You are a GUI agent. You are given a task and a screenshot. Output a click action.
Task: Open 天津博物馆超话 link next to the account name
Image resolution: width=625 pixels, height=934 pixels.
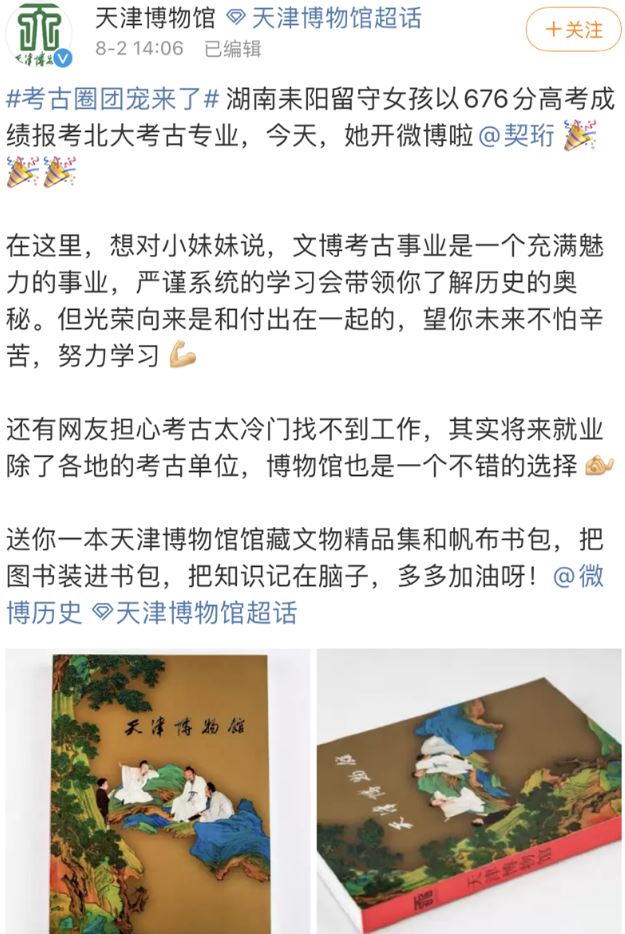coord(325,17)
